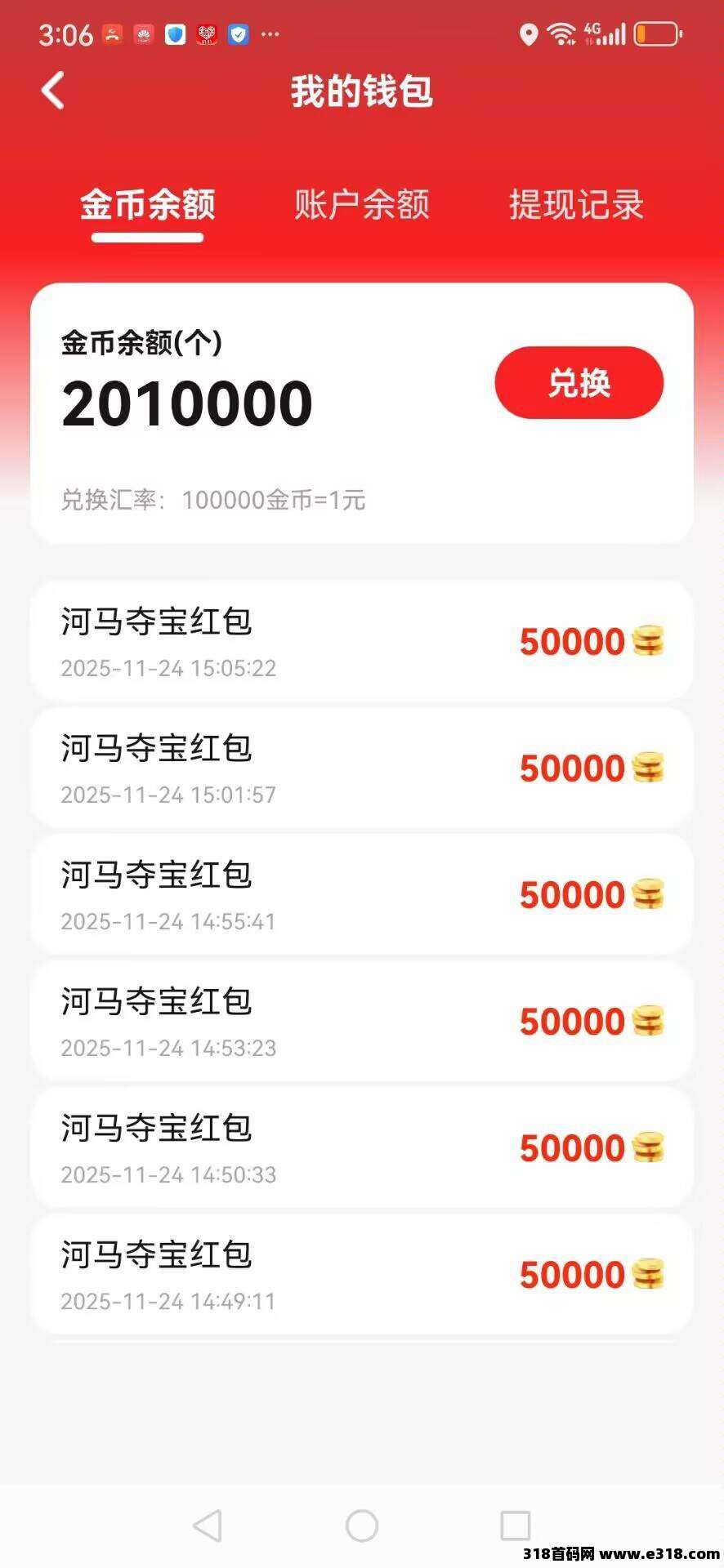Screen dimensions: 724x1568
Task: Select the 金币余额 tab
Action: tap(148, 205)
